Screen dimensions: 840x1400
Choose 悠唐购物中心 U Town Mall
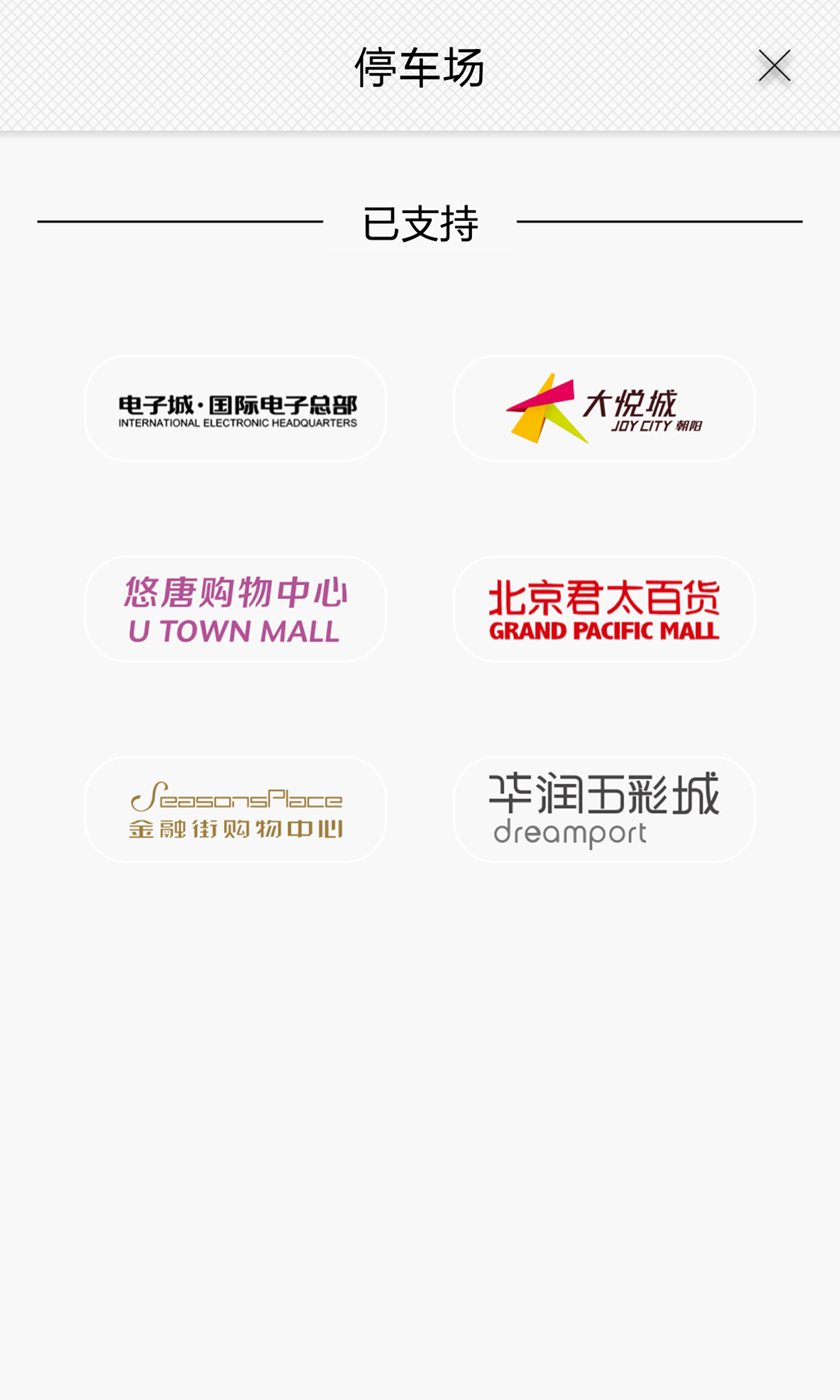pyautogui.click(x=236, y=610)
